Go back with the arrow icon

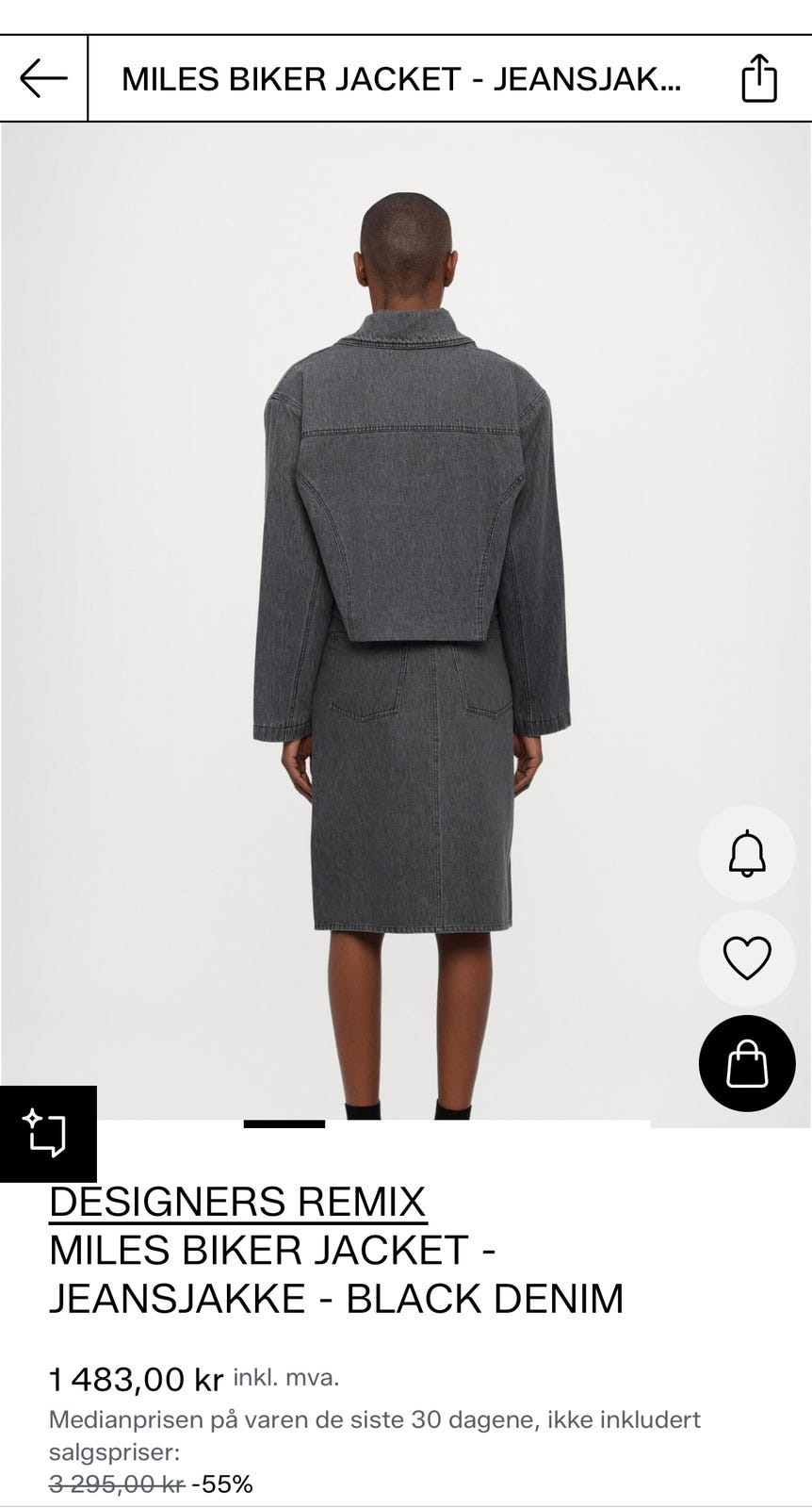pos(43,78)
